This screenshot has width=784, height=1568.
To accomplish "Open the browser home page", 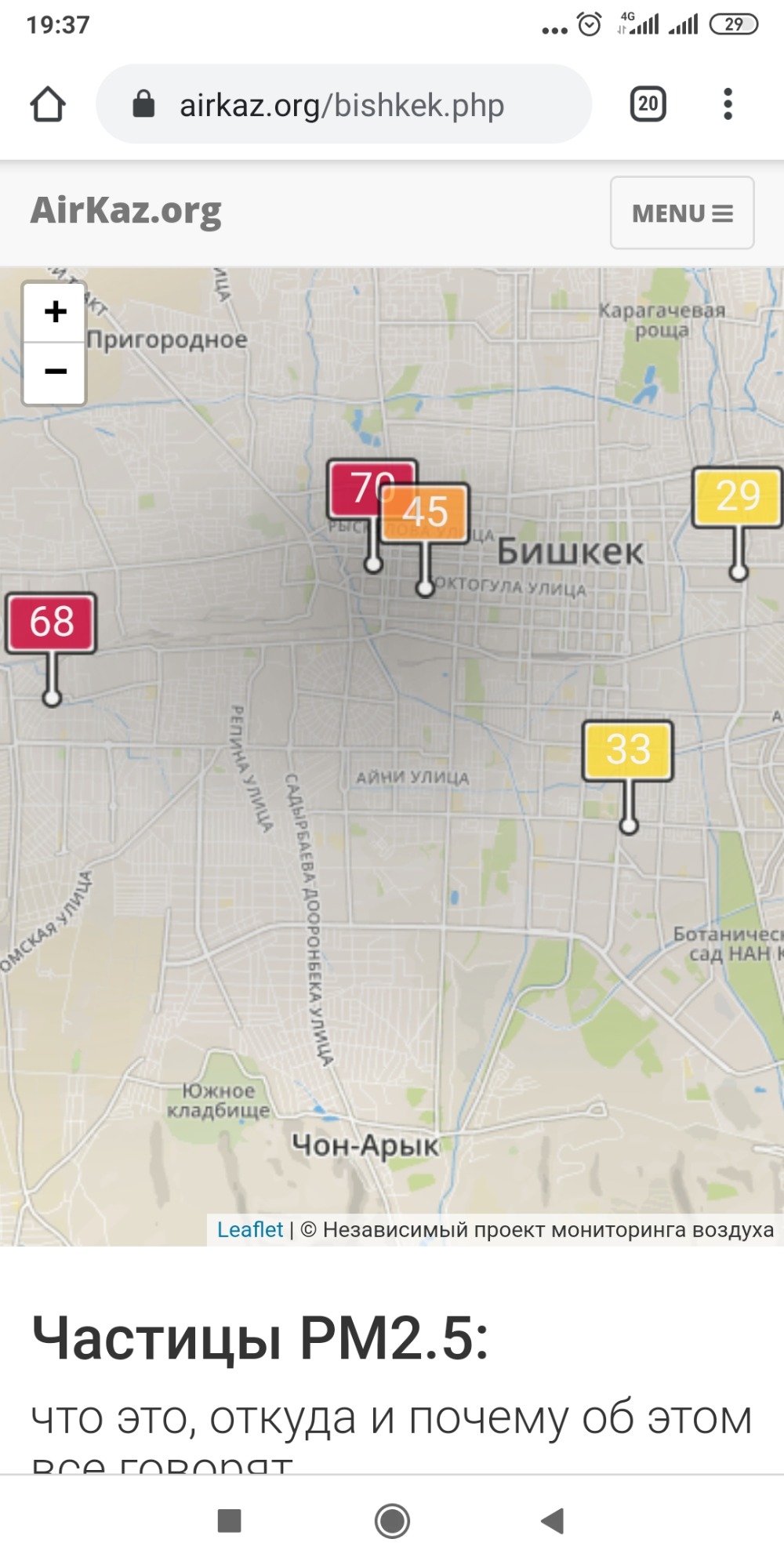I will (x=48, y=104).
